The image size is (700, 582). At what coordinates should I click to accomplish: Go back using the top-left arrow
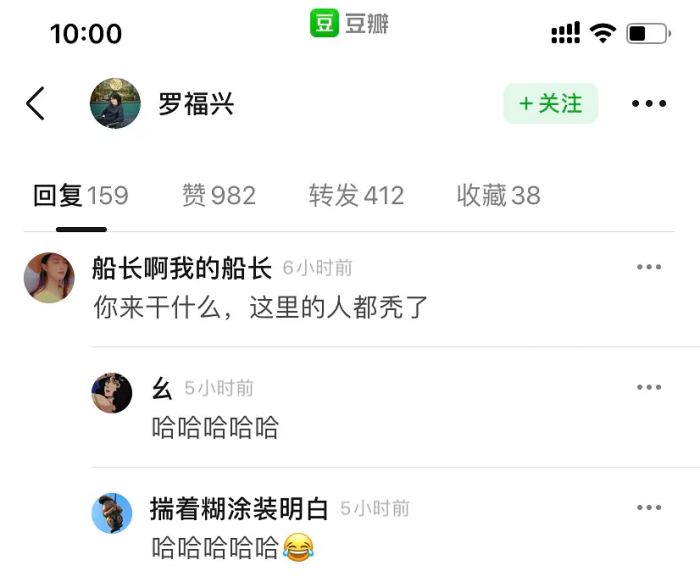(36, 103)
